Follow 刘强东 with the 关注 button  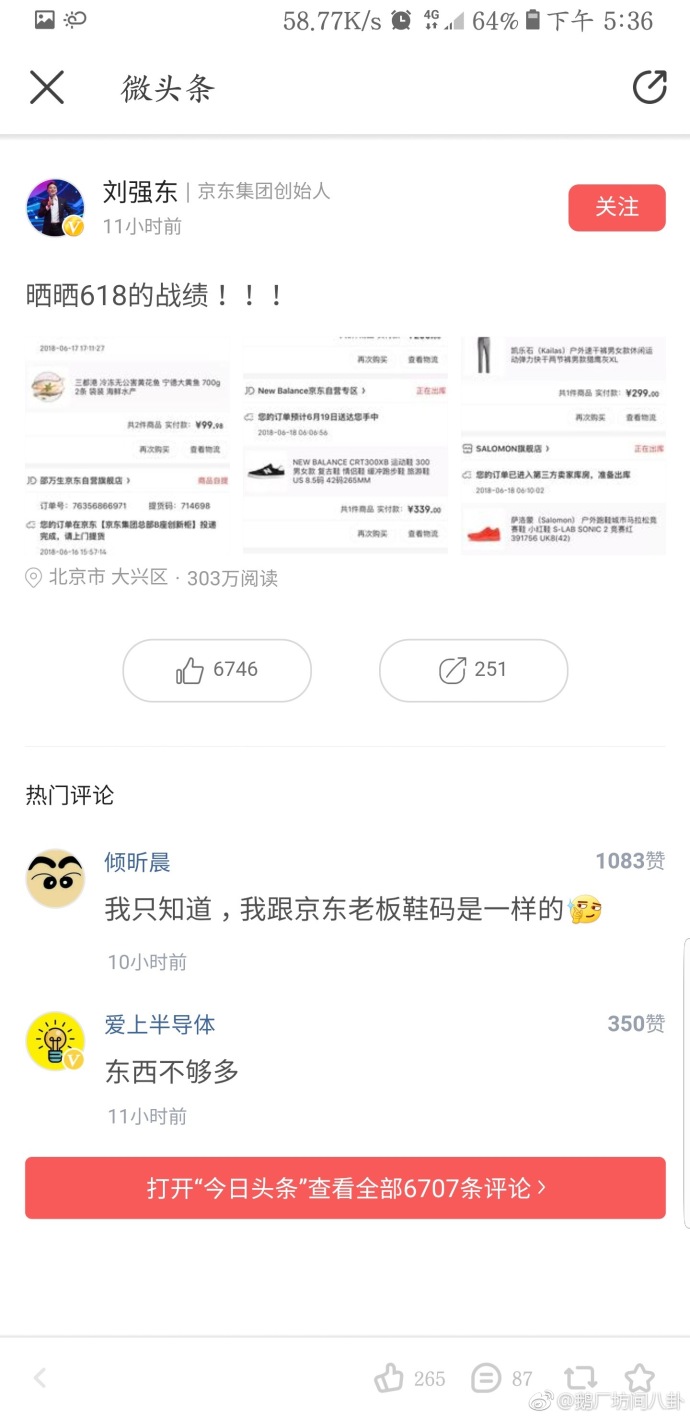(x=616, y=207)
